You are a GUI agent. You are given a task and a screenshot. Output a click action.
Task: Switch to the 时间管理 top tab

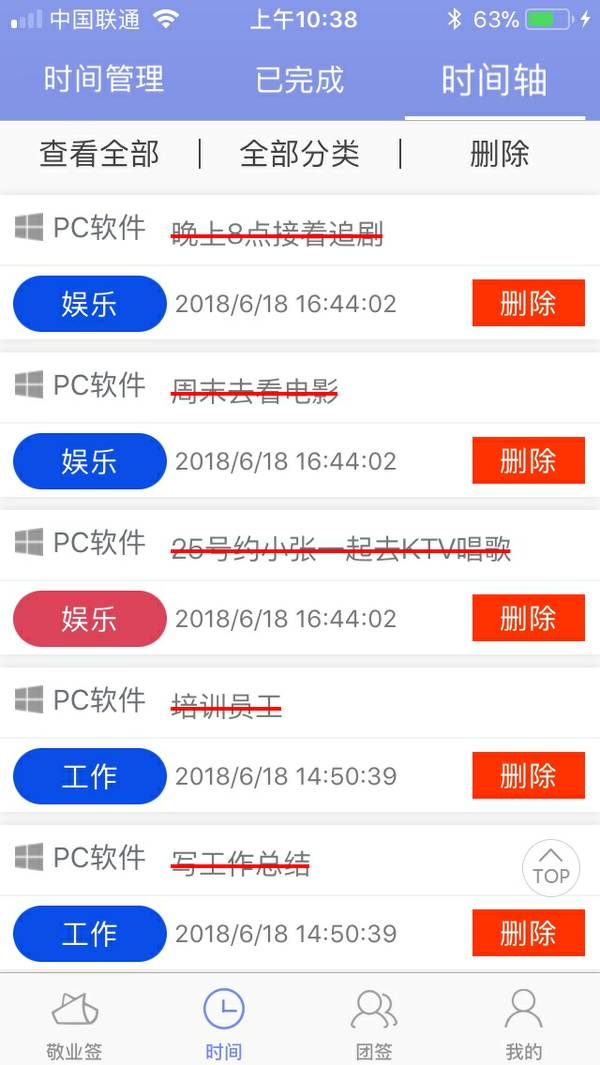pyautogui.click(x=104, y=79)
